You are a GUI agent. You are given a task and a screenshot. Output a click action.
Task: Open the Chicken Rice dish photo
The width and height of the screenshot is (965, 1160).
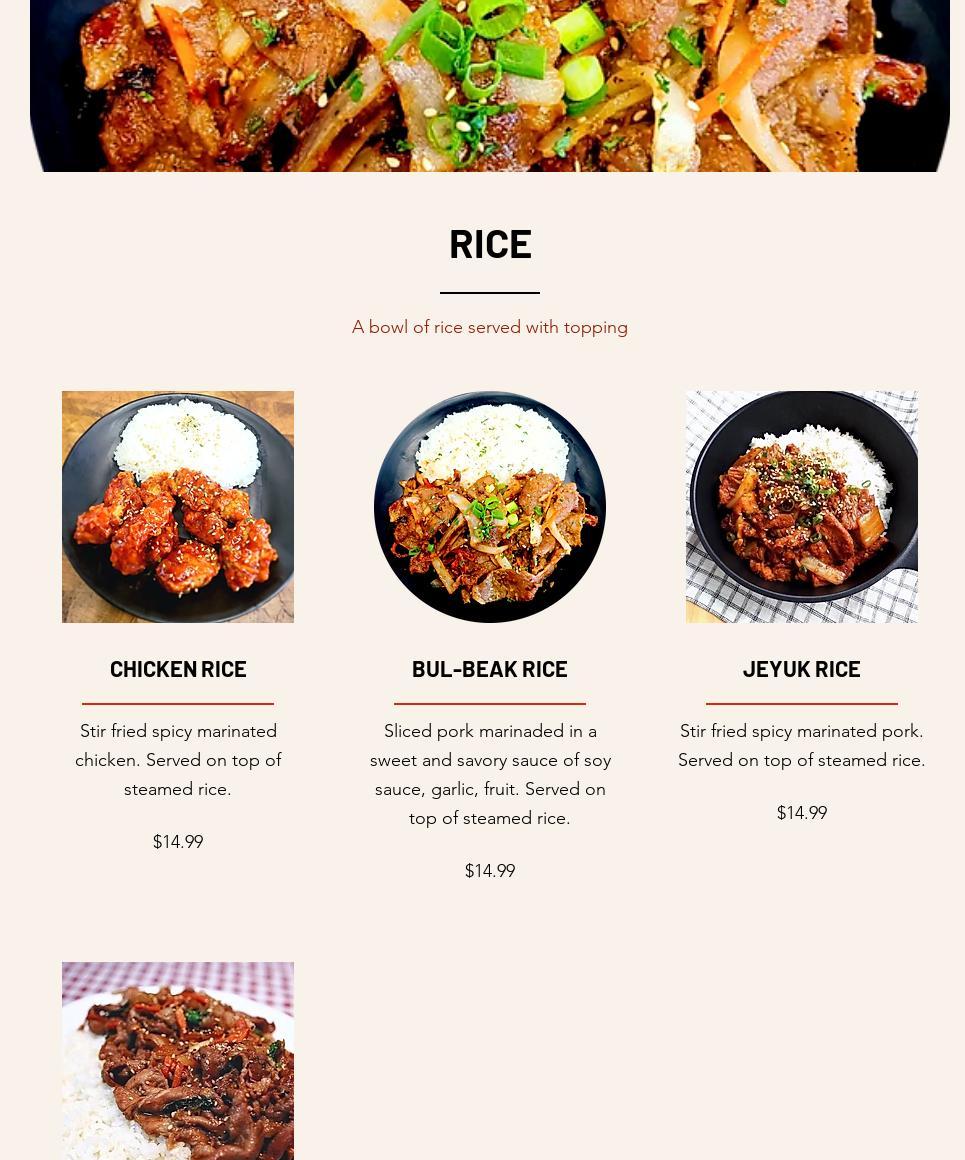(178, 507)
